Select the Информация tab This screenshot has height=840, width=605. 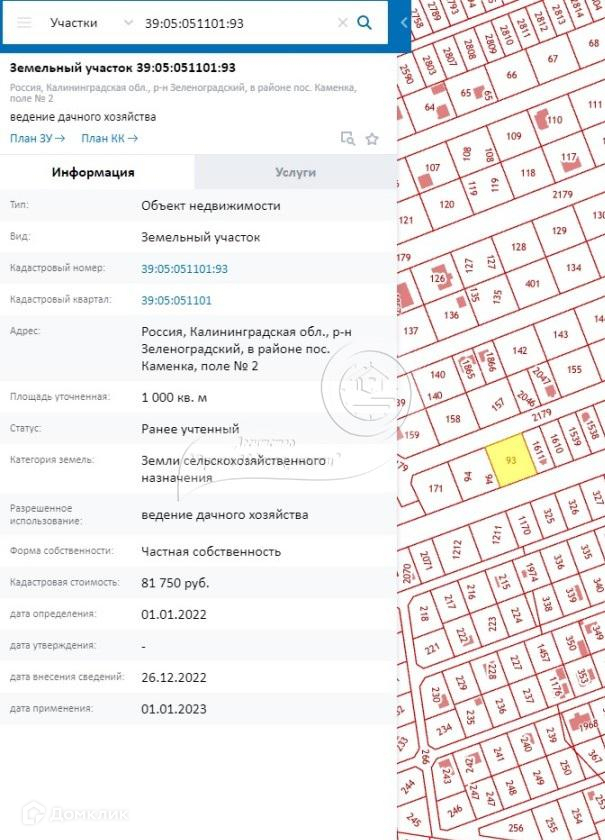[93, 172]
